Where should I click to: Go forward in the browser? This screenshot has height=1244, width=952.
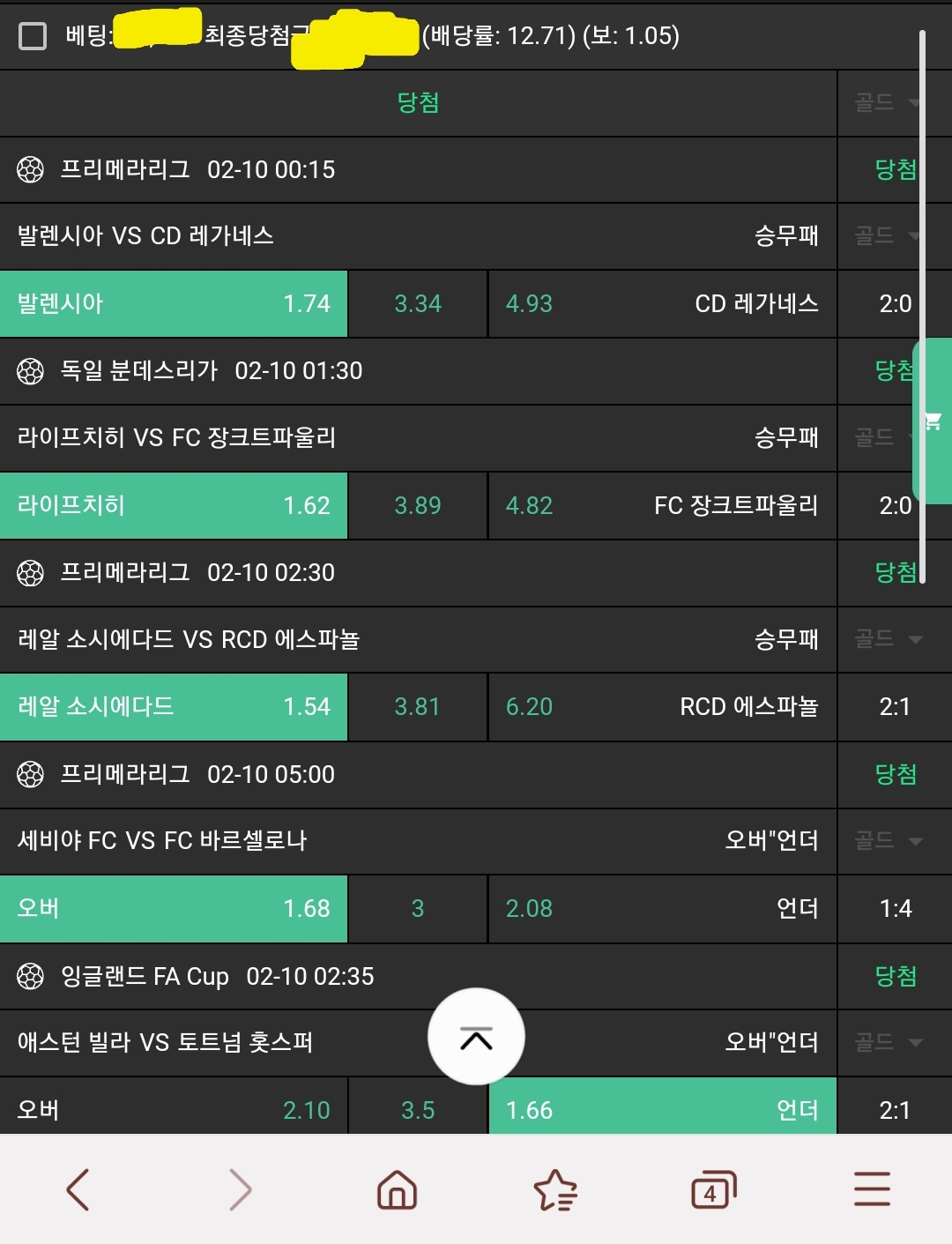click(240, 1189)
